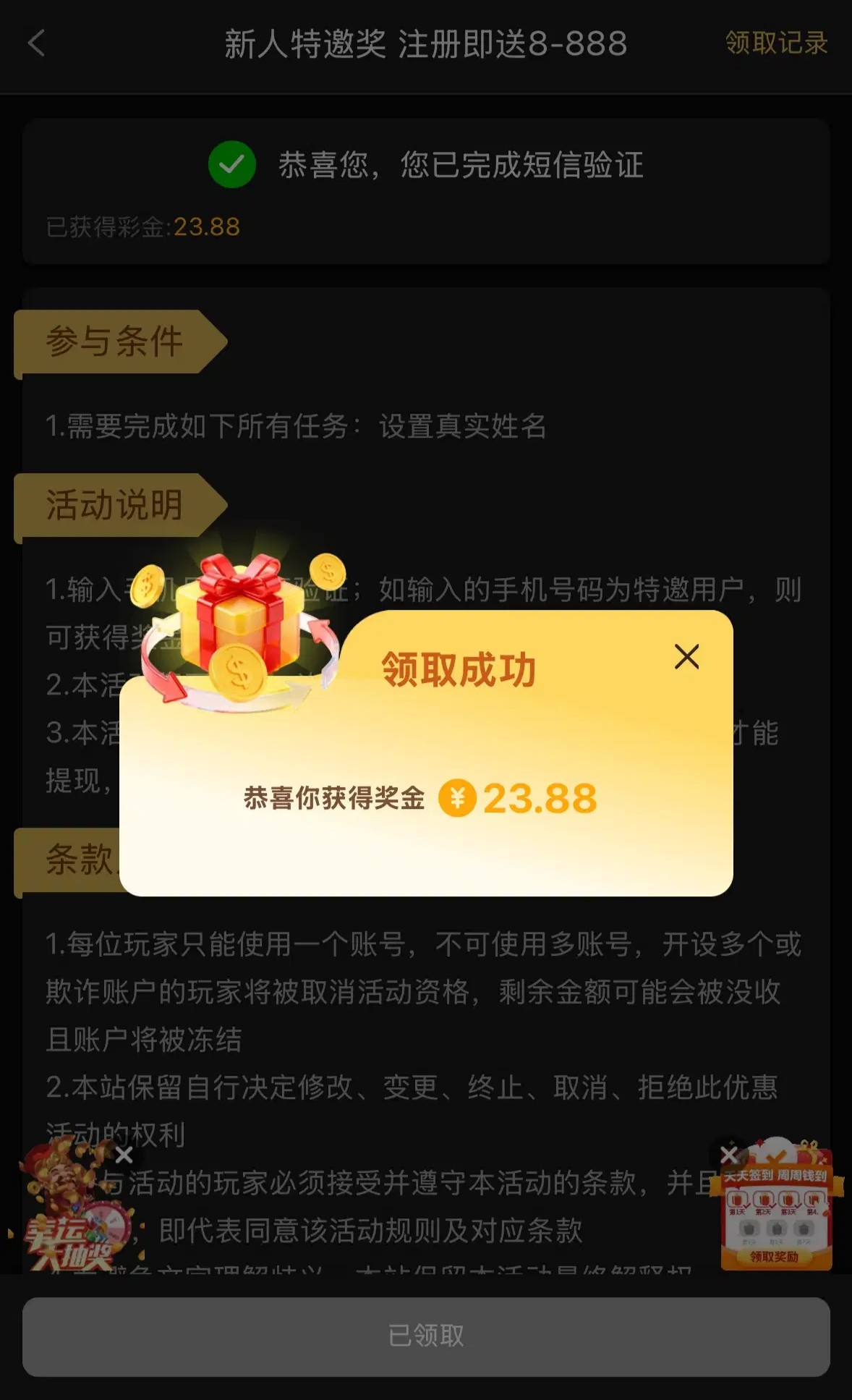Tap the 已领取 button
The height and width of the screenshot is (1400, 852).
[426, 1336]
